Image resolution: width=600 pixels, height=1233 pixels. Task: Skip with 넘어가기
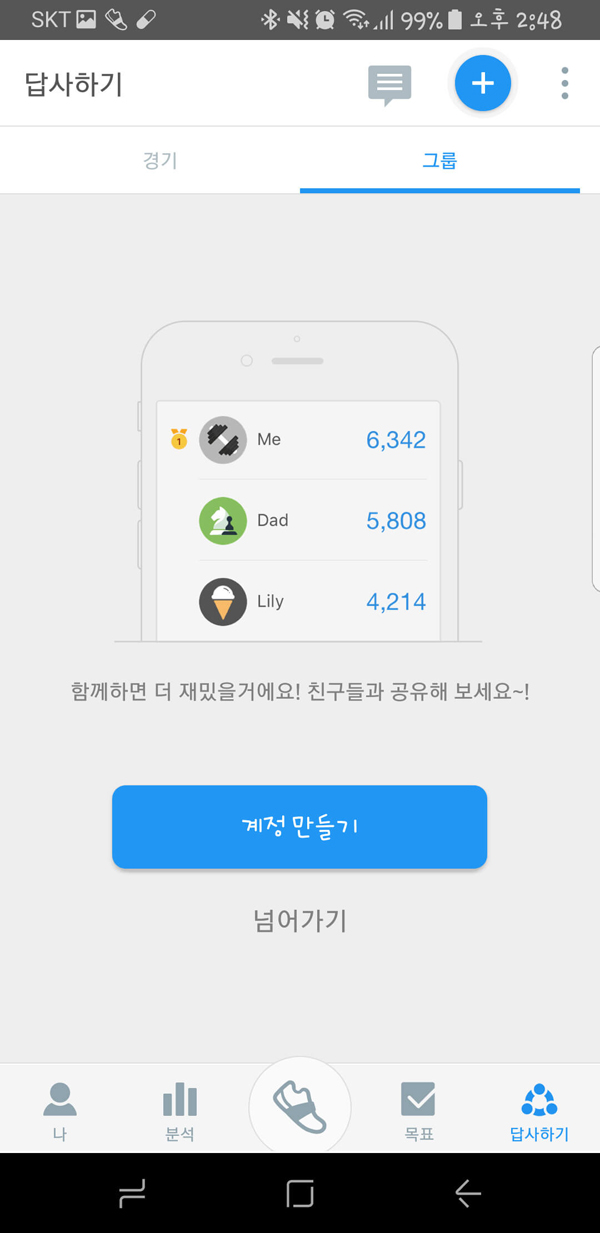pos(299,919)
